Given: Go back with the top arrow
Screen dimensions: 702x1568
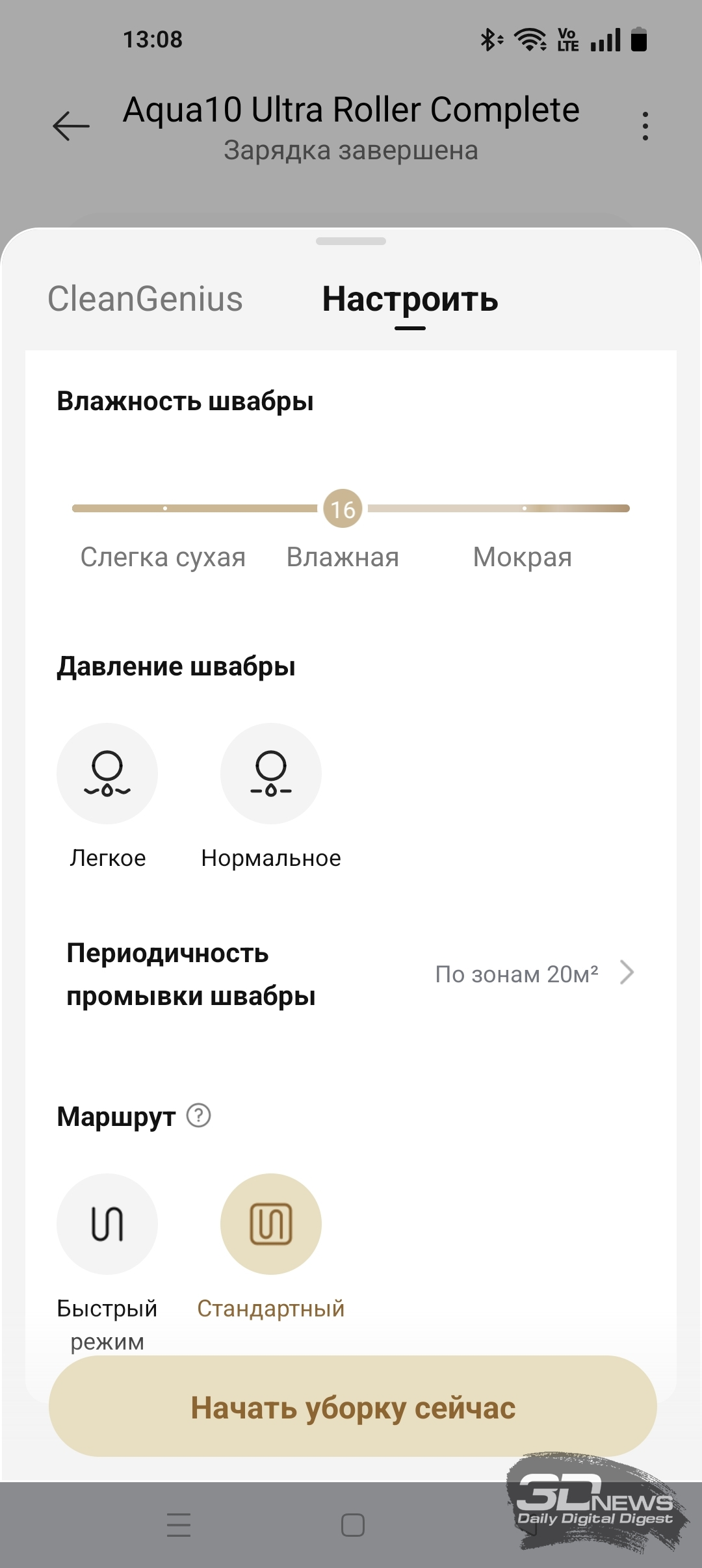Looking at the screenshot, I should tap(71, 125).
